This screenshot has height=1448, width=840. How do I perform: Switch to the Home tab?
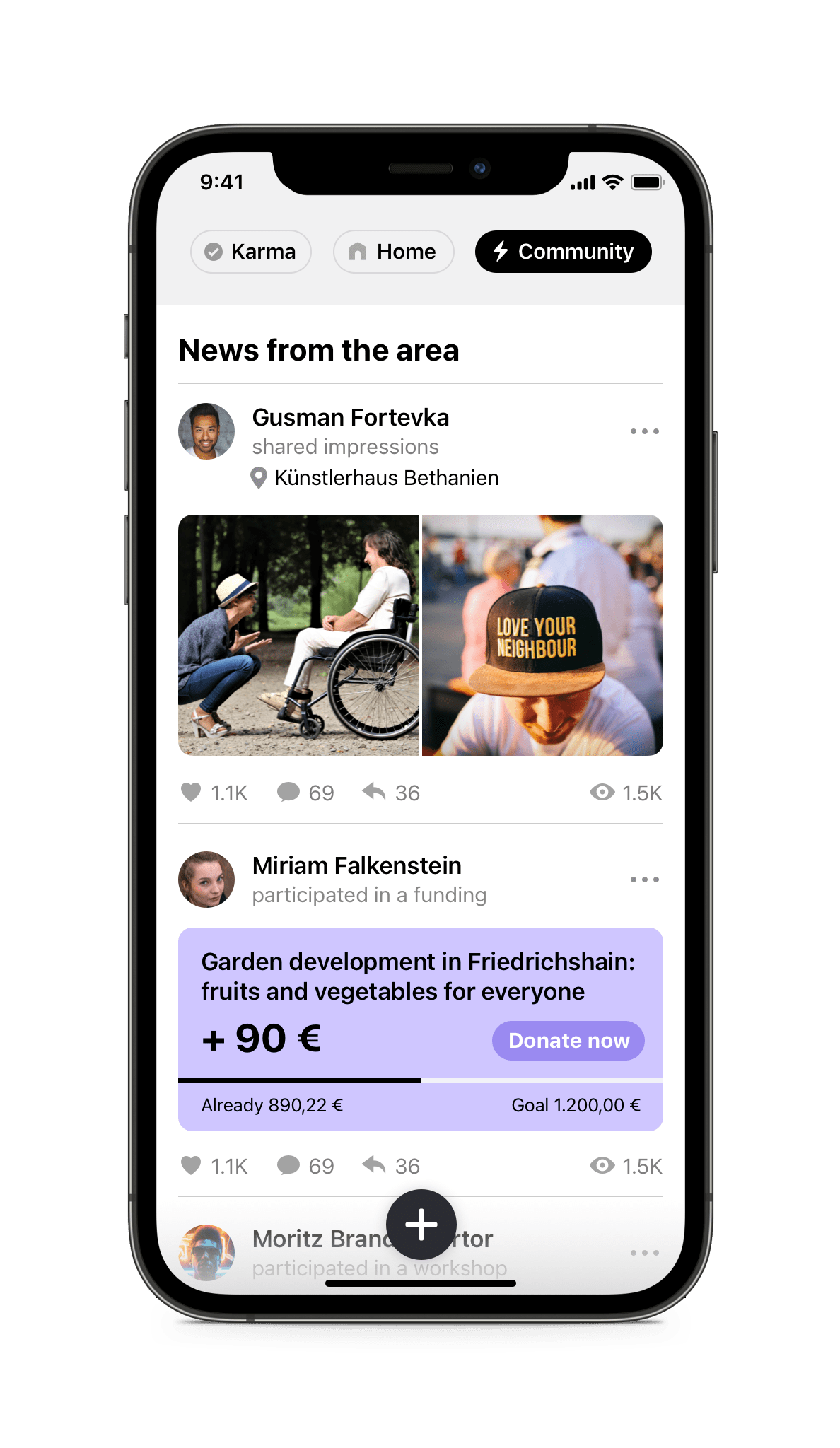click(x=393, y=252)
